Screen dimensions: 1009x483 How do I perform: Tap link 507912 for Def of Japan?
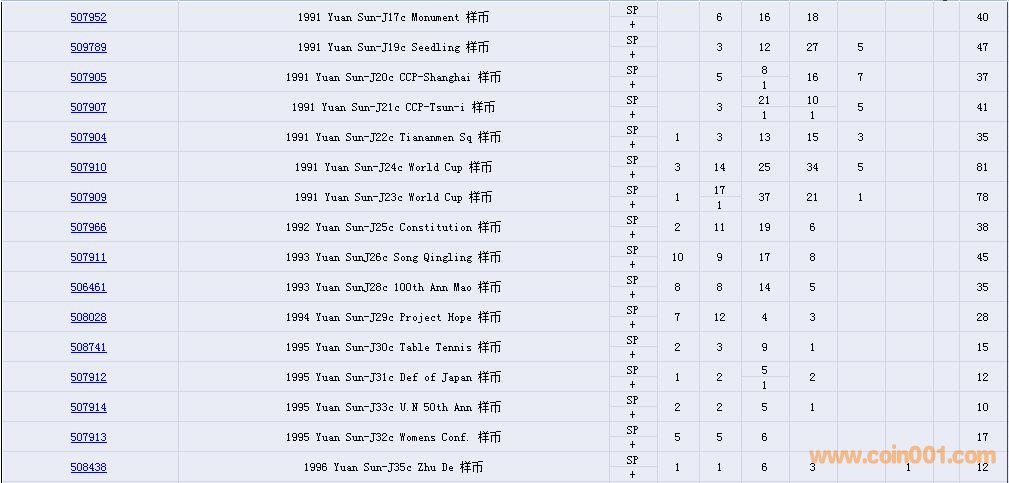(x=88, y=377)
